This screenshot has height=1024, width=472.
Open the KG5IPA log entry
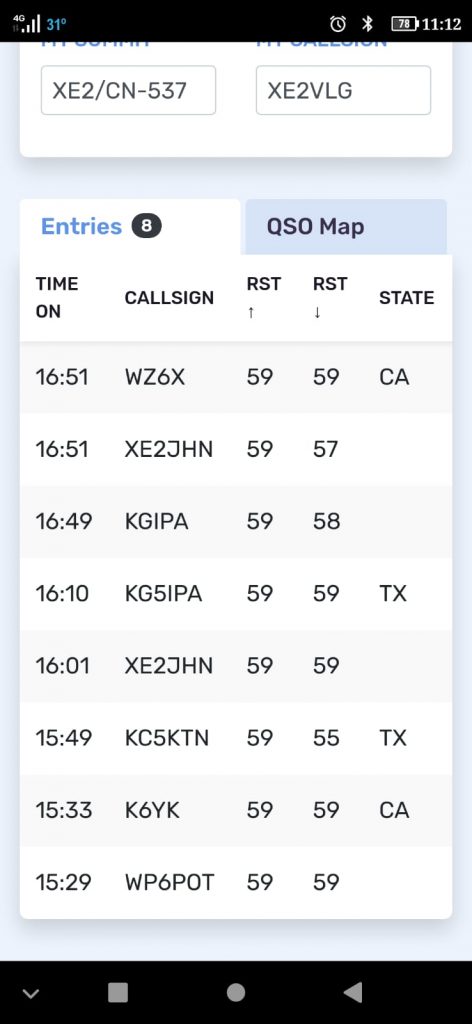(236, 594)
